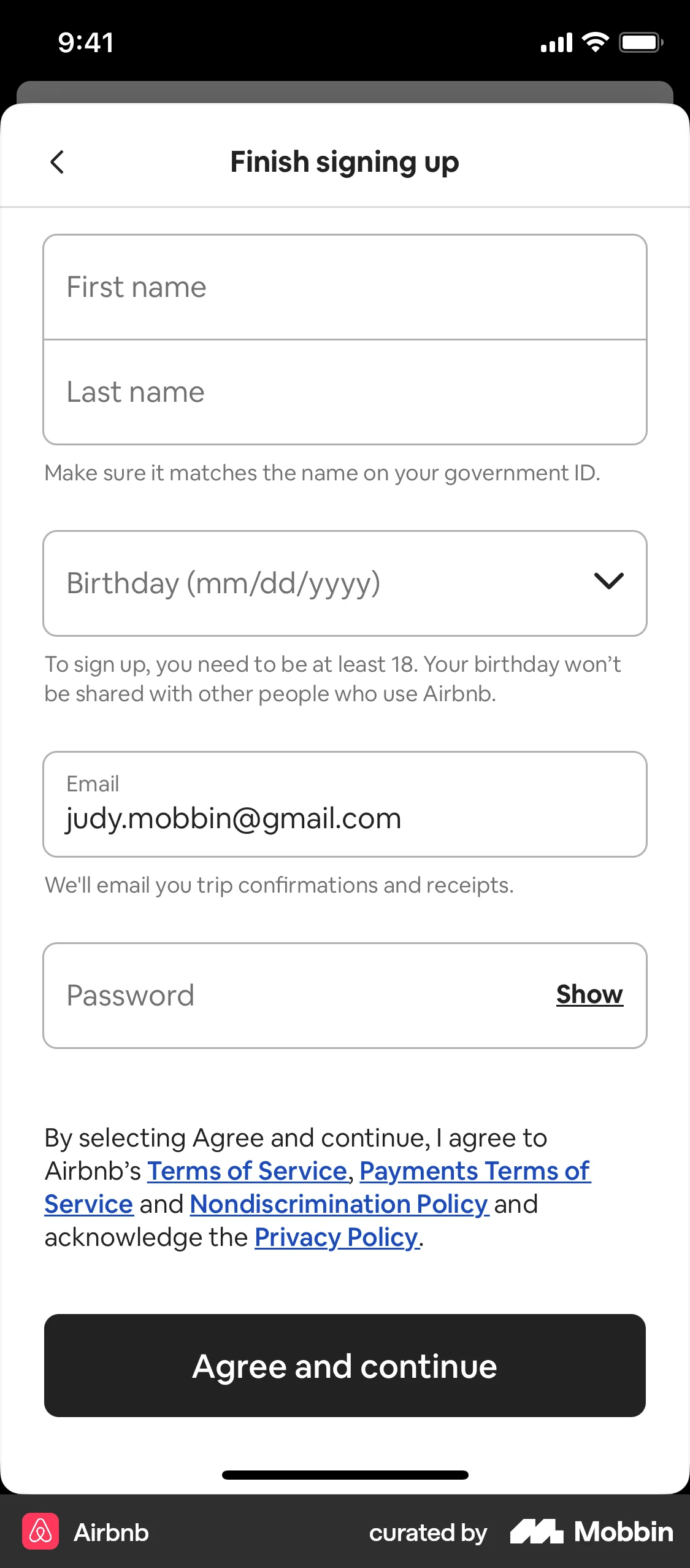Open the Payments Terms of Service link
This screenshot has width=690, height=1568.
point(473,1170)
